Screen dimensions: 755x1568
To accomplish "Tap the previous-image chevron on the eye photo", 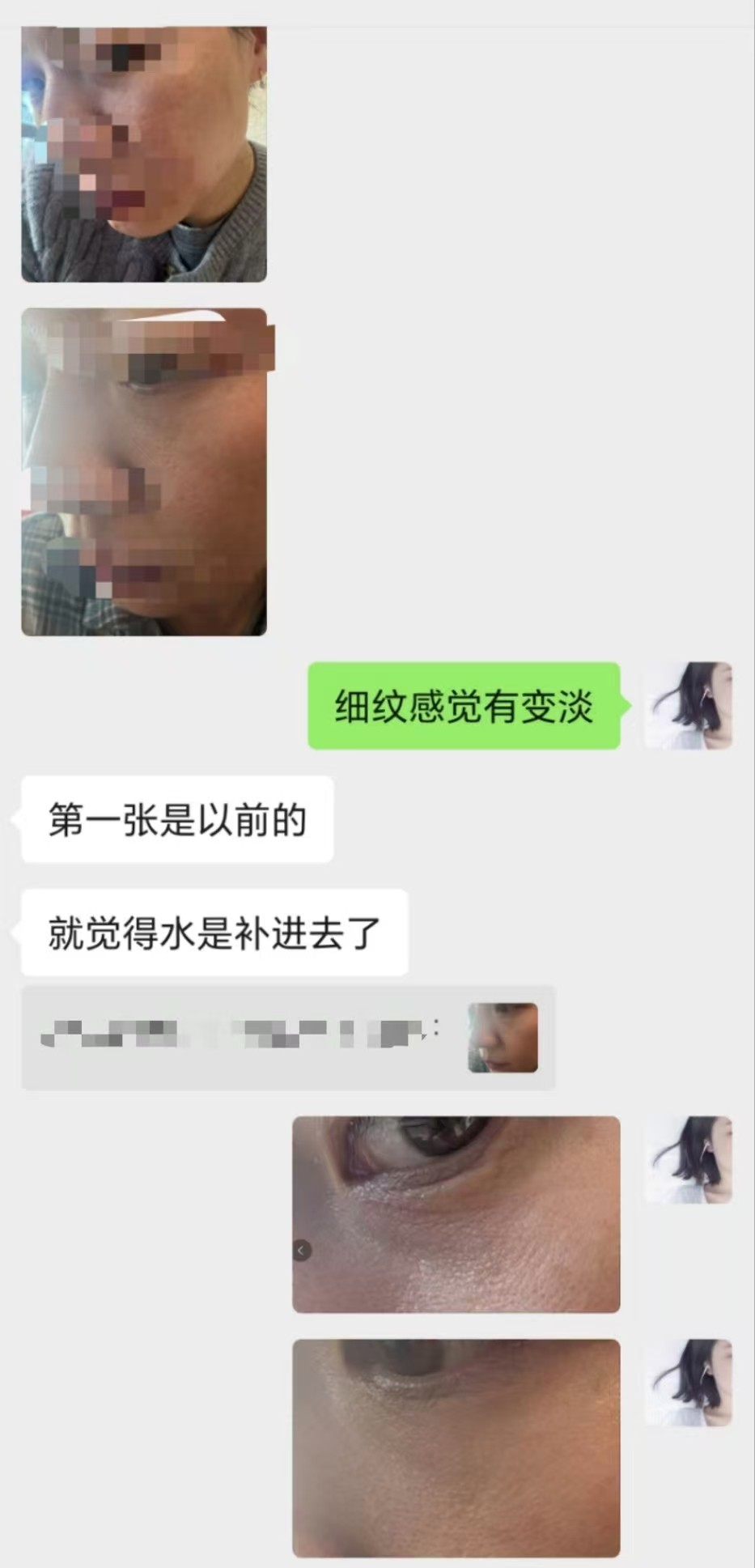I will click(x=303, y=1249).
